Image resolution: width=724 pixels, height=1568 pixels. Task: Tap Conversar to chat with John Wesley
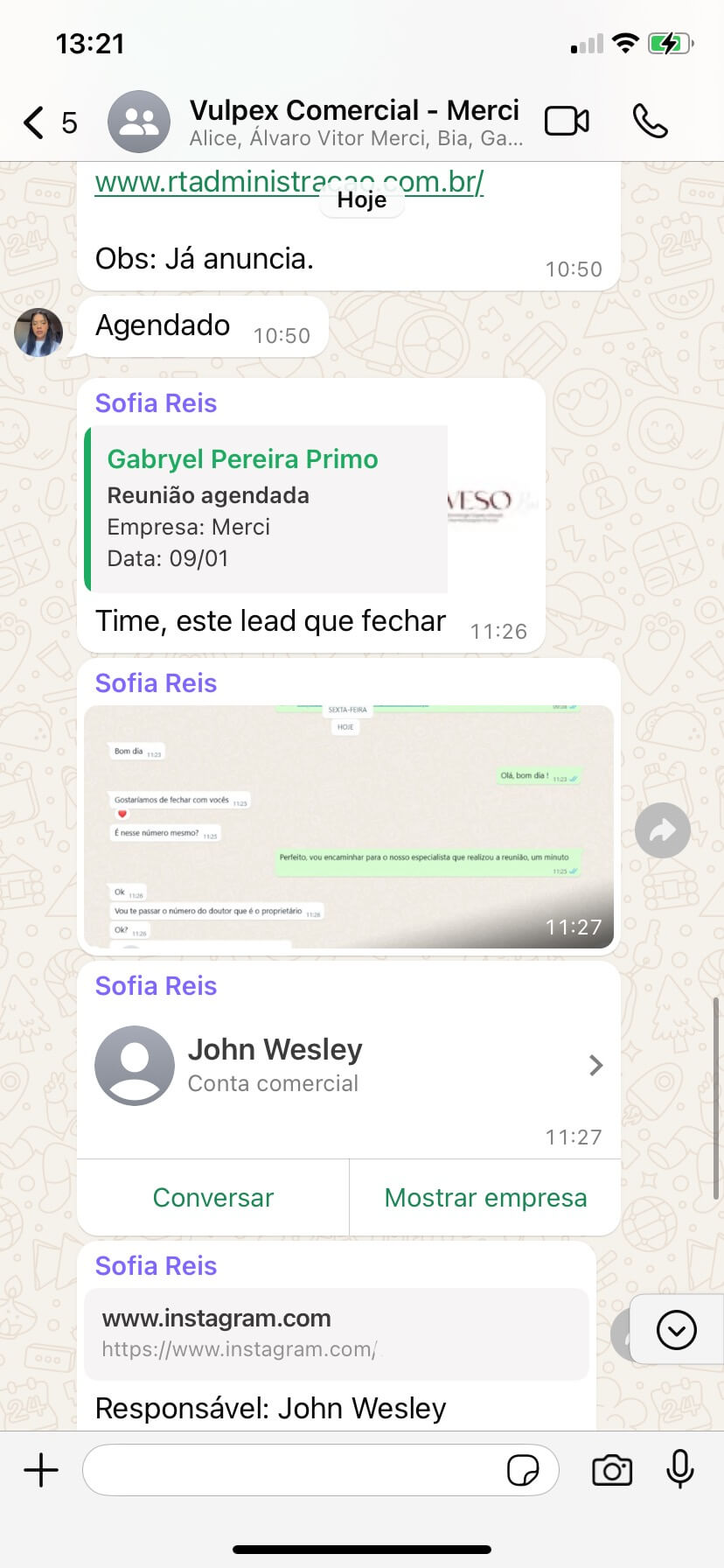tap(213, 1197)
